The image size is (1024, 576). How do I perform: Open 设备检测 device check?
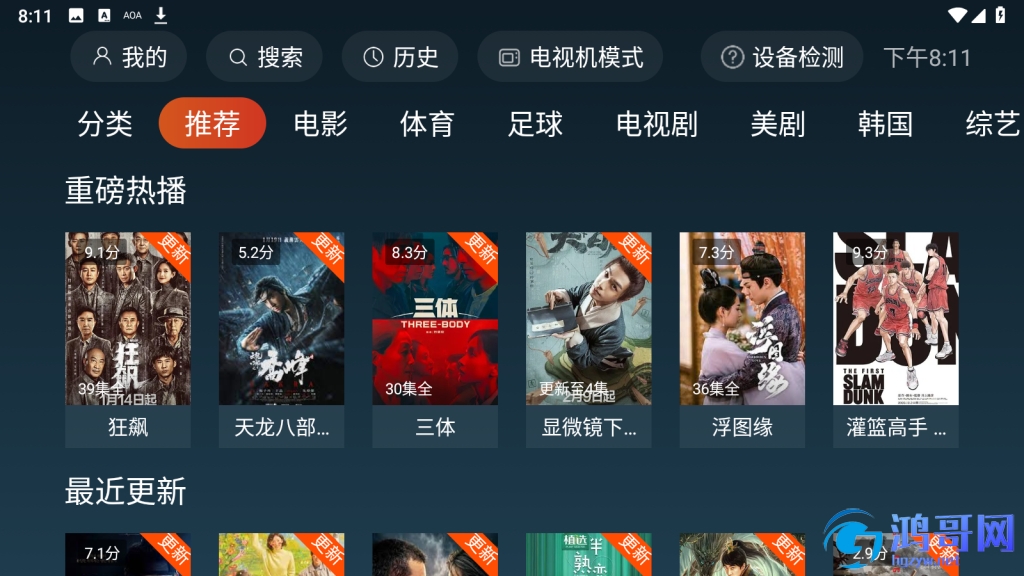[x=782, y=57]
